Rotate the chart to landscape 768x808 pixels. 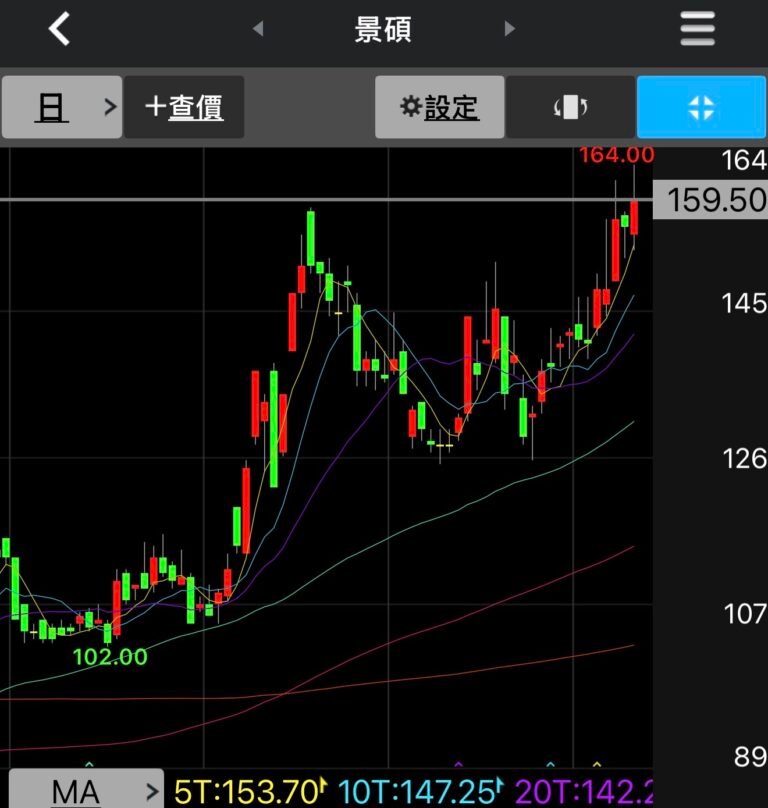coord(570,107)
